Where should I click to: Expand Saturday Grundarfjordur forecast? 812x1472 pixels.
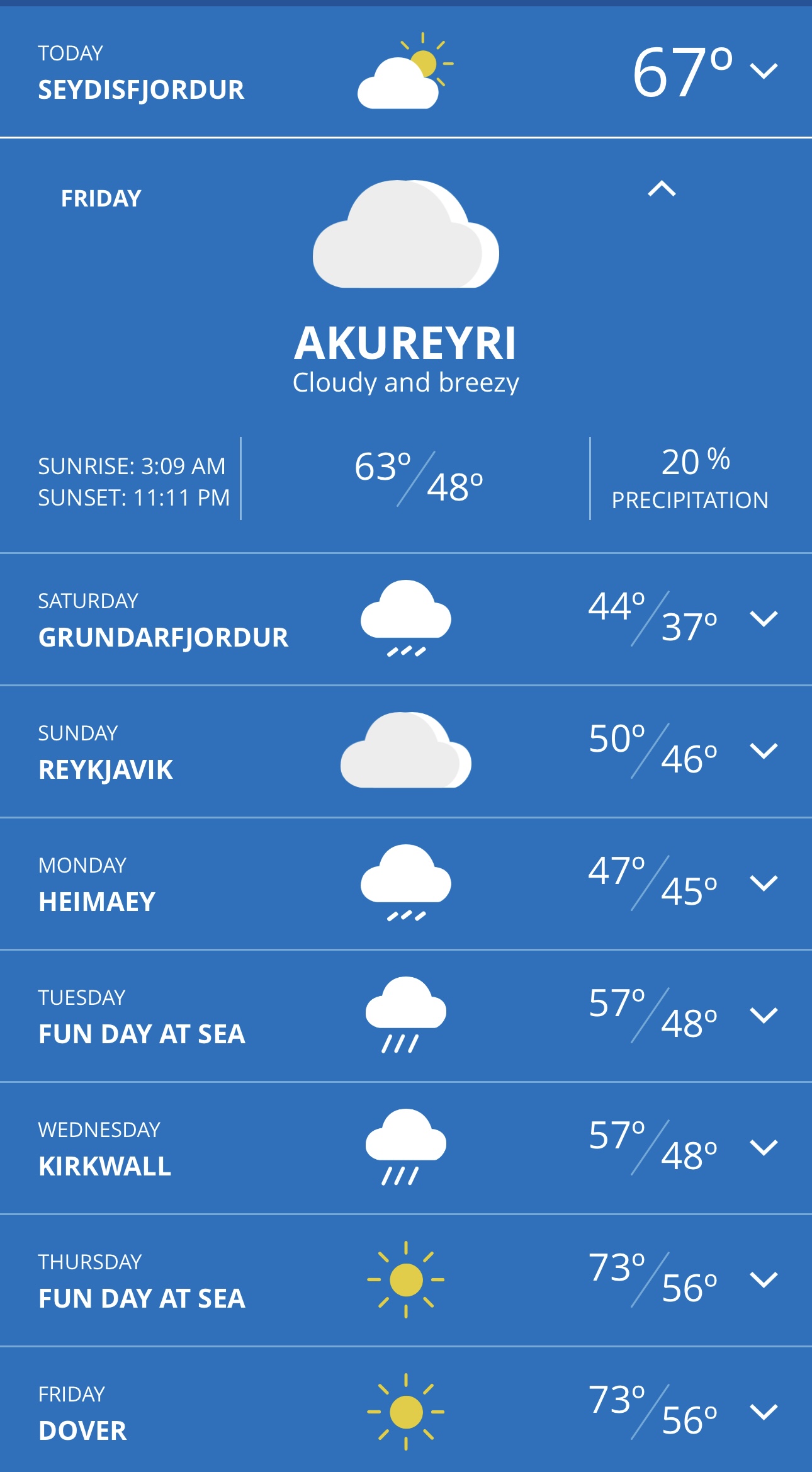coord(764,618)
